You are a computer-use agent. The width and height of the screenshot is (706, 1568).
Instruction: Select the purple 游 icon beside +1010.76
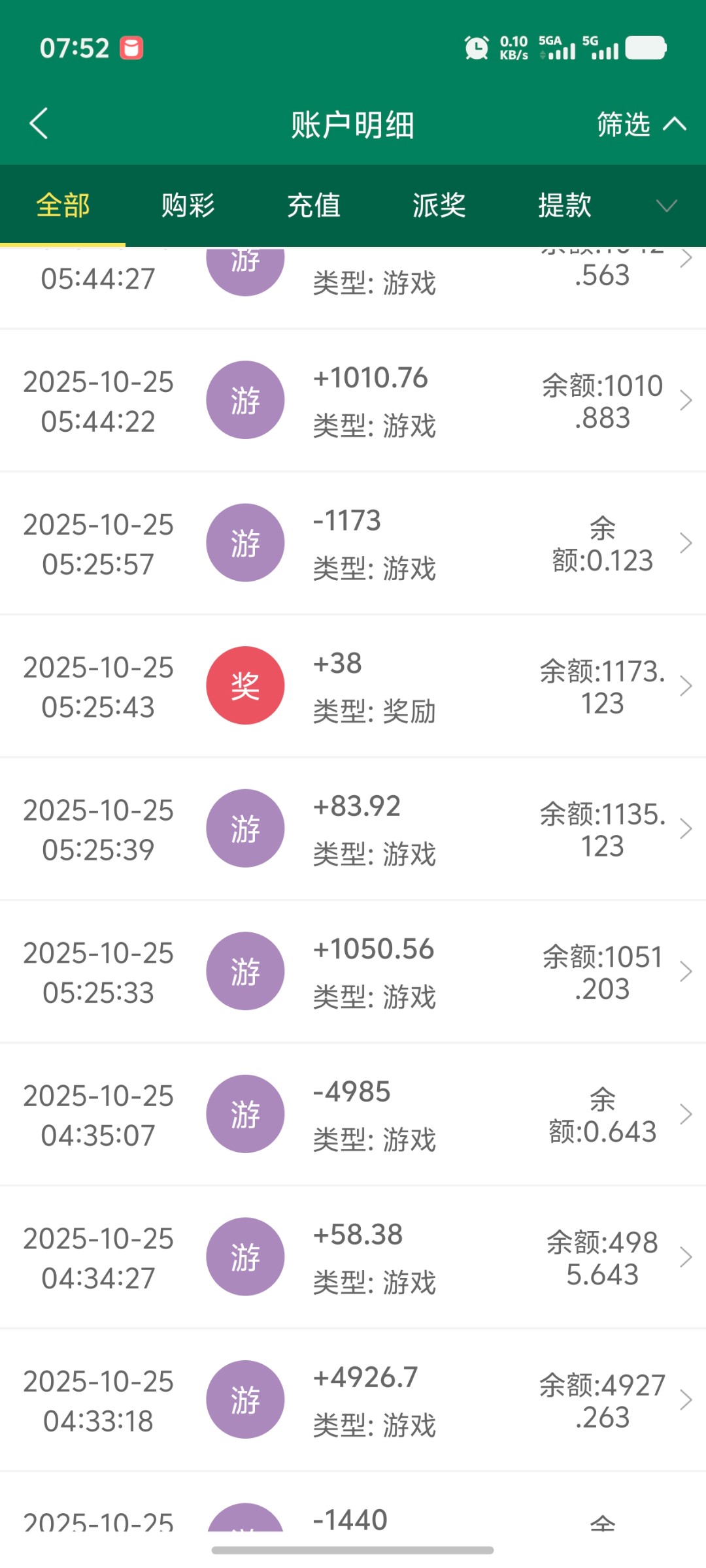(x=245, y=400)
